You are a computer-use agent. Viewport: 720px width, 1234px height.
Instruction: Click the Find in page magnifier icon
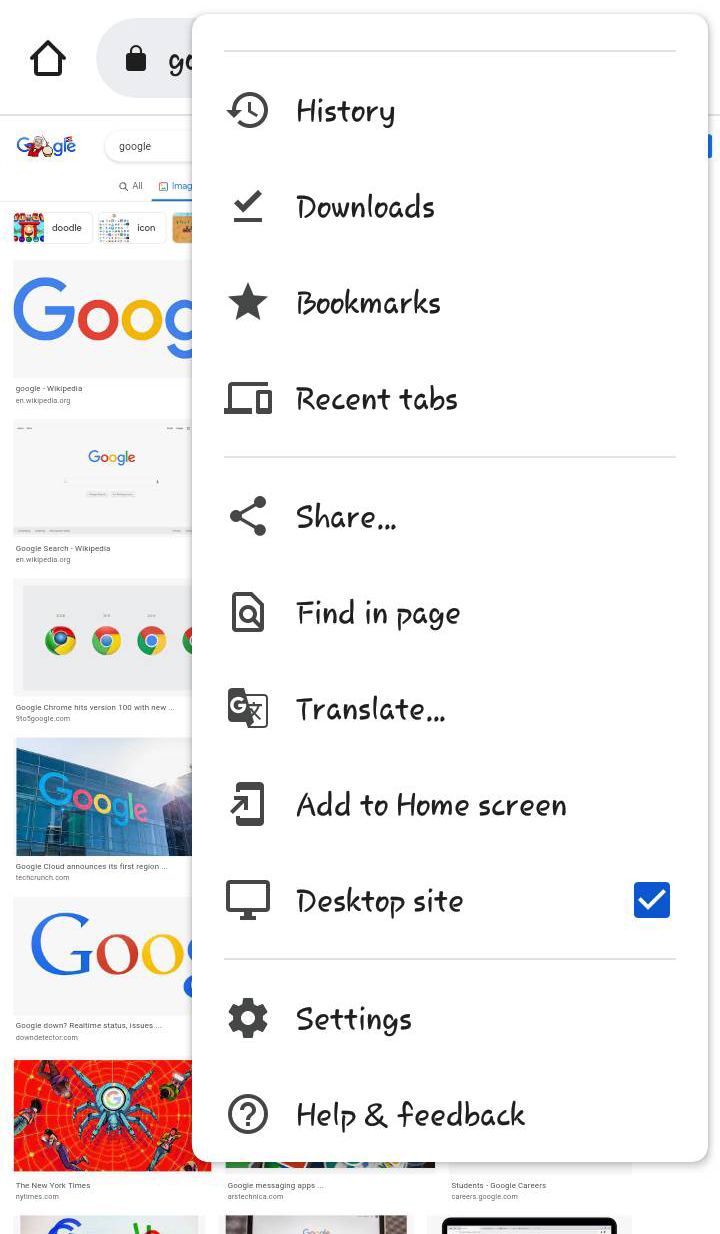[248, 612]
